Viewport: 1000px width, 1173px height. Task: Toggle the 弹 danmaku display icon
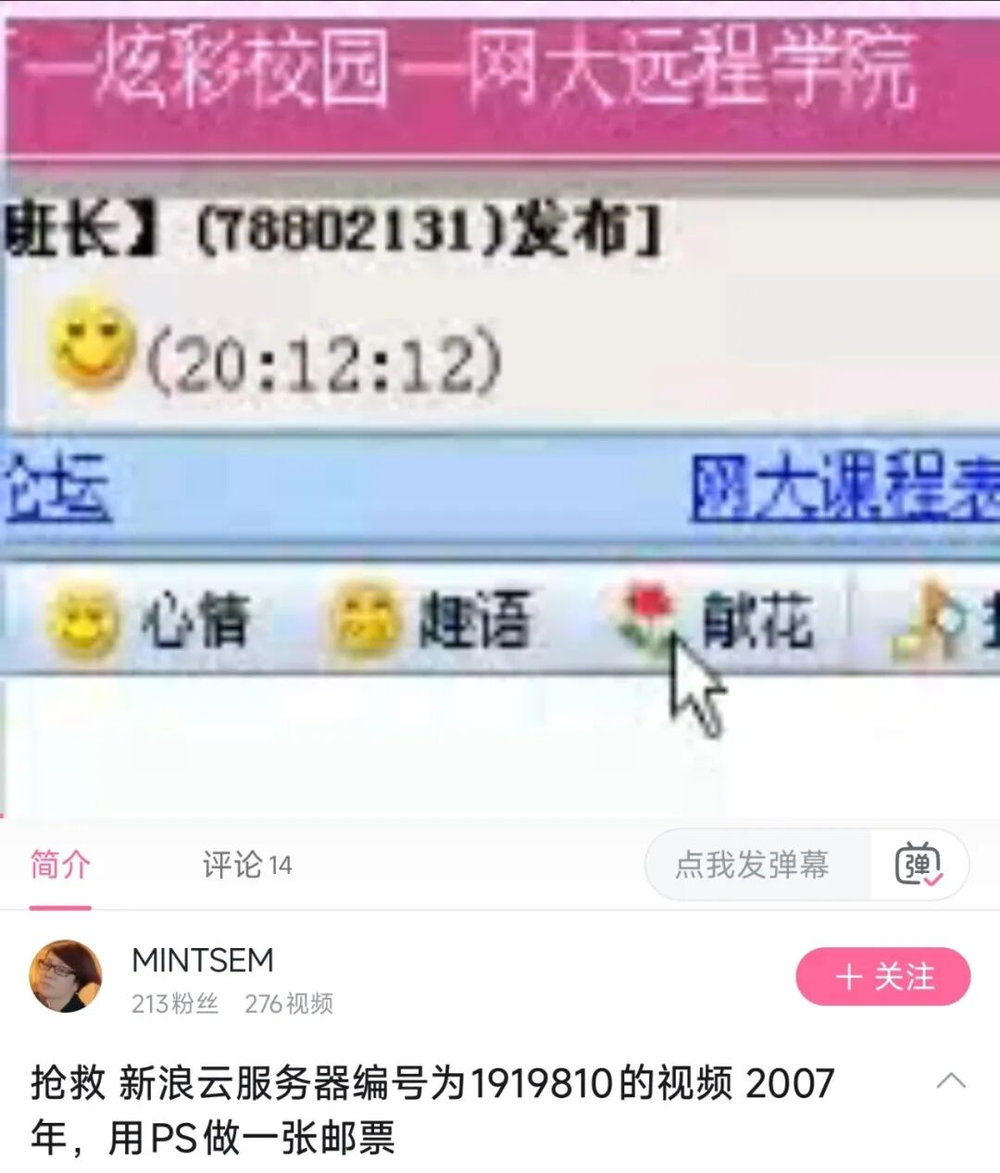point(918,865)
